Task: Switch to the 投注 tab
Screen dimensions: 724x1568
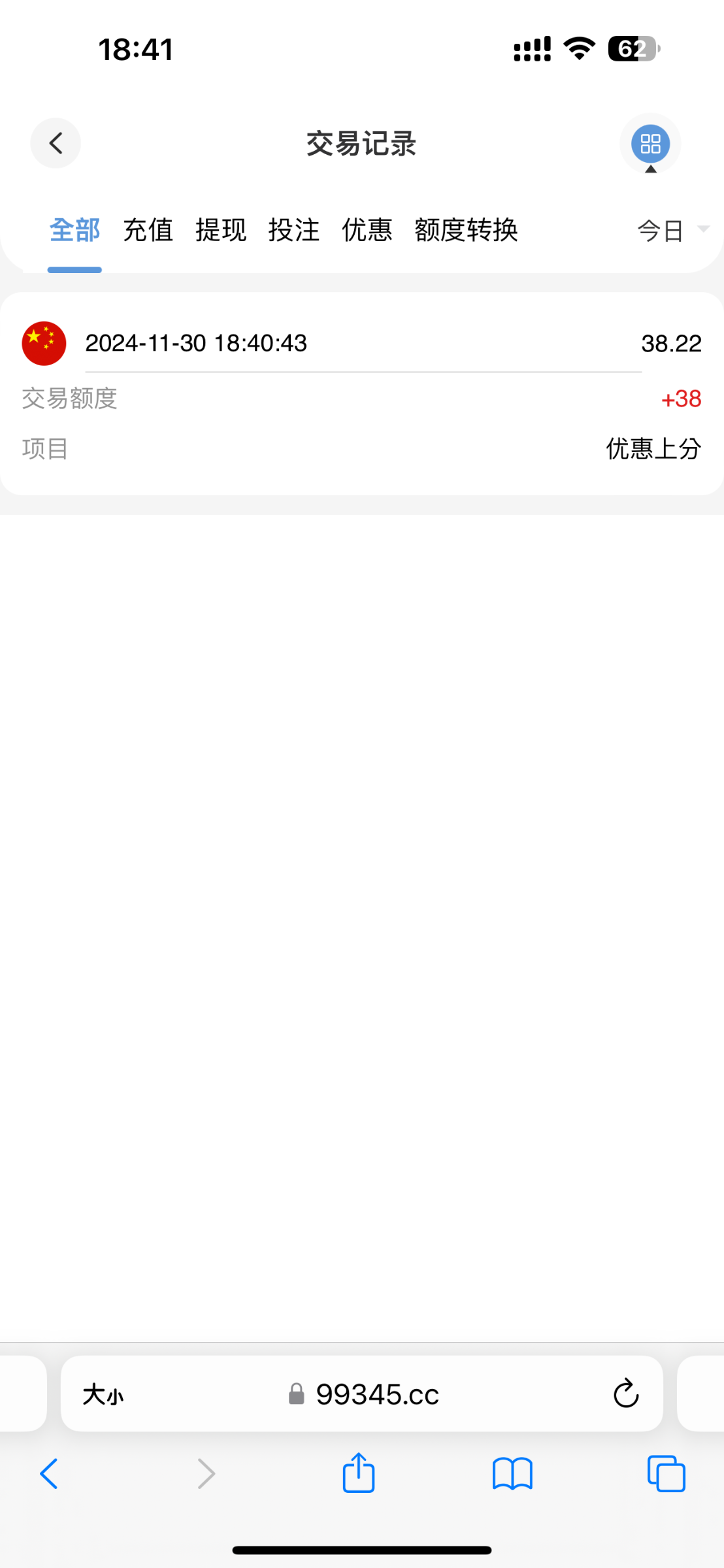Action: 294,230
